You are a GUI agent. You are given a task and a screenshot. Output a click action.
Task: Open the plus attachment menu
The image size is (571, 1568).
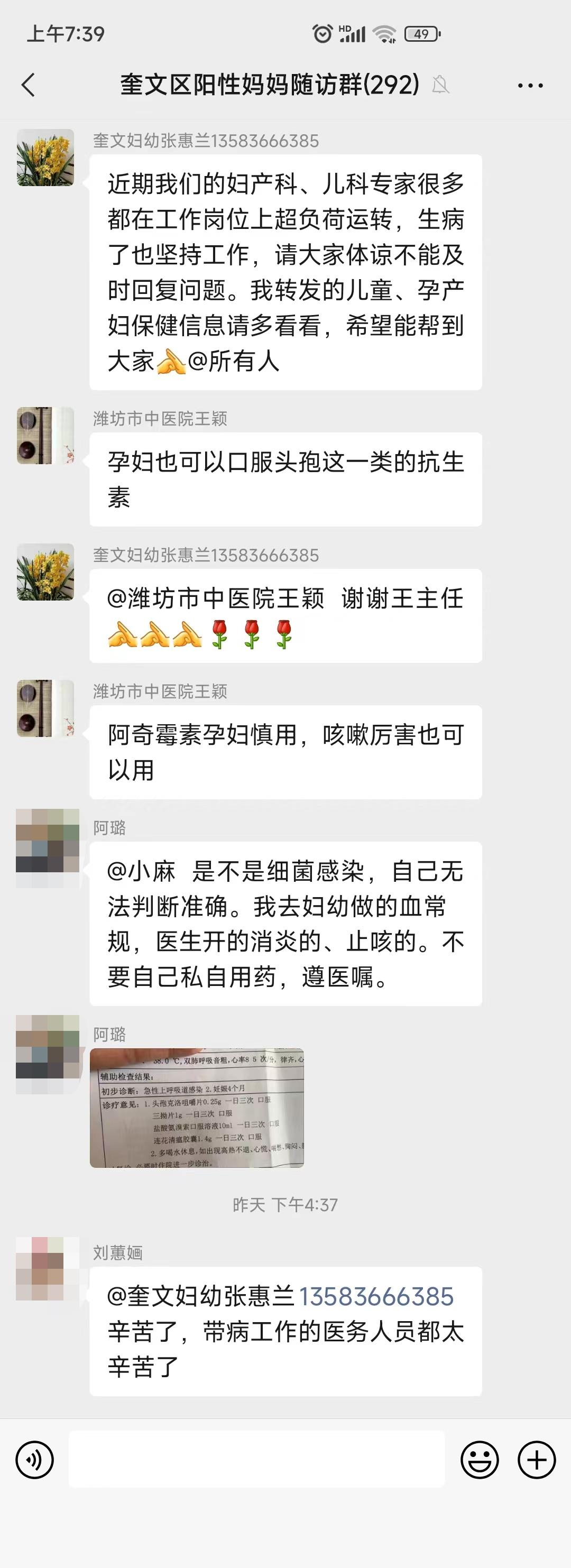pyautogui.click(x=536, y=1460)
